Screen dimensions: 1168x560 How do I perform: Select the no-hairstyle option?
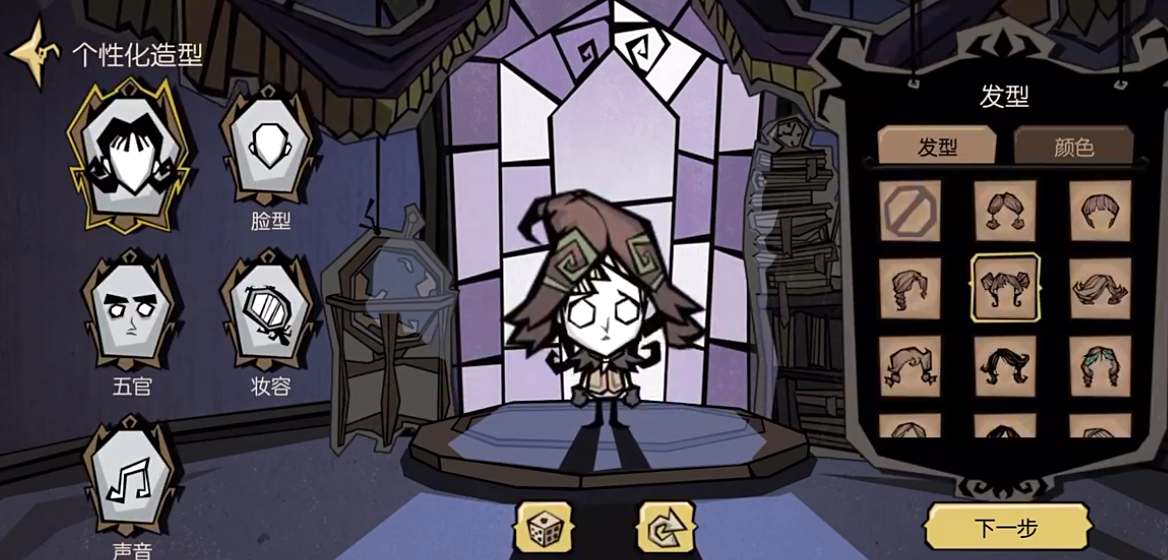click(x=910, y=211)
